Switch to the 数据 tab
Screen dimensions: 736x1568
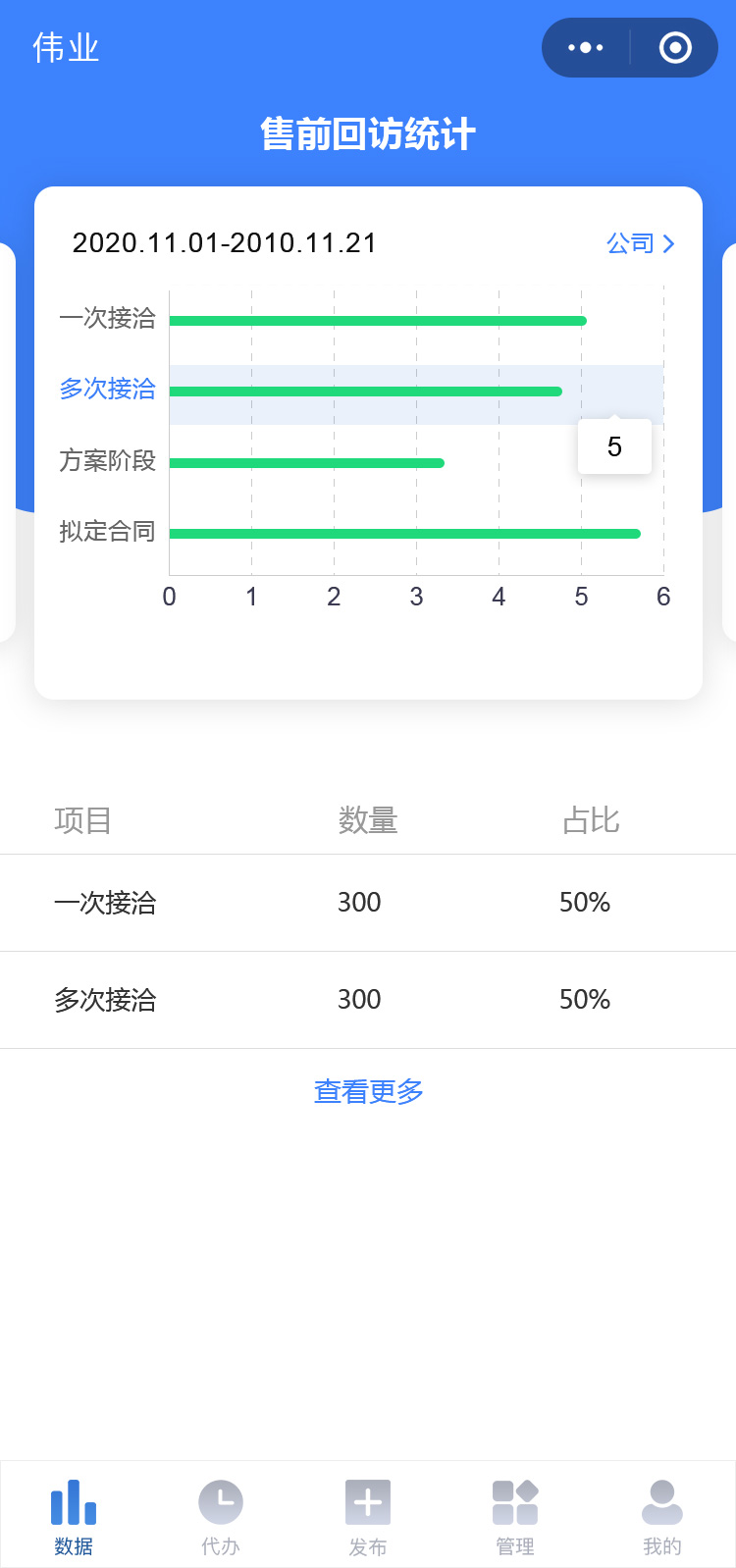pos(74,1516)
